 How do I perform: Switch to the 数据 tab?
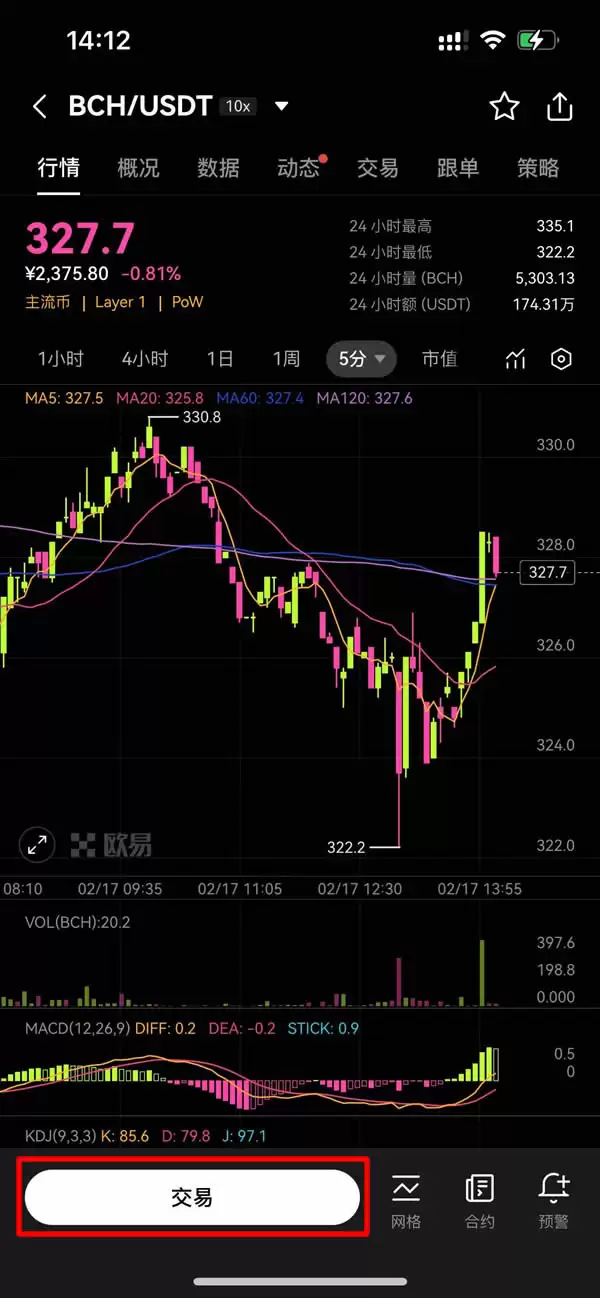(x=218, y=168)
